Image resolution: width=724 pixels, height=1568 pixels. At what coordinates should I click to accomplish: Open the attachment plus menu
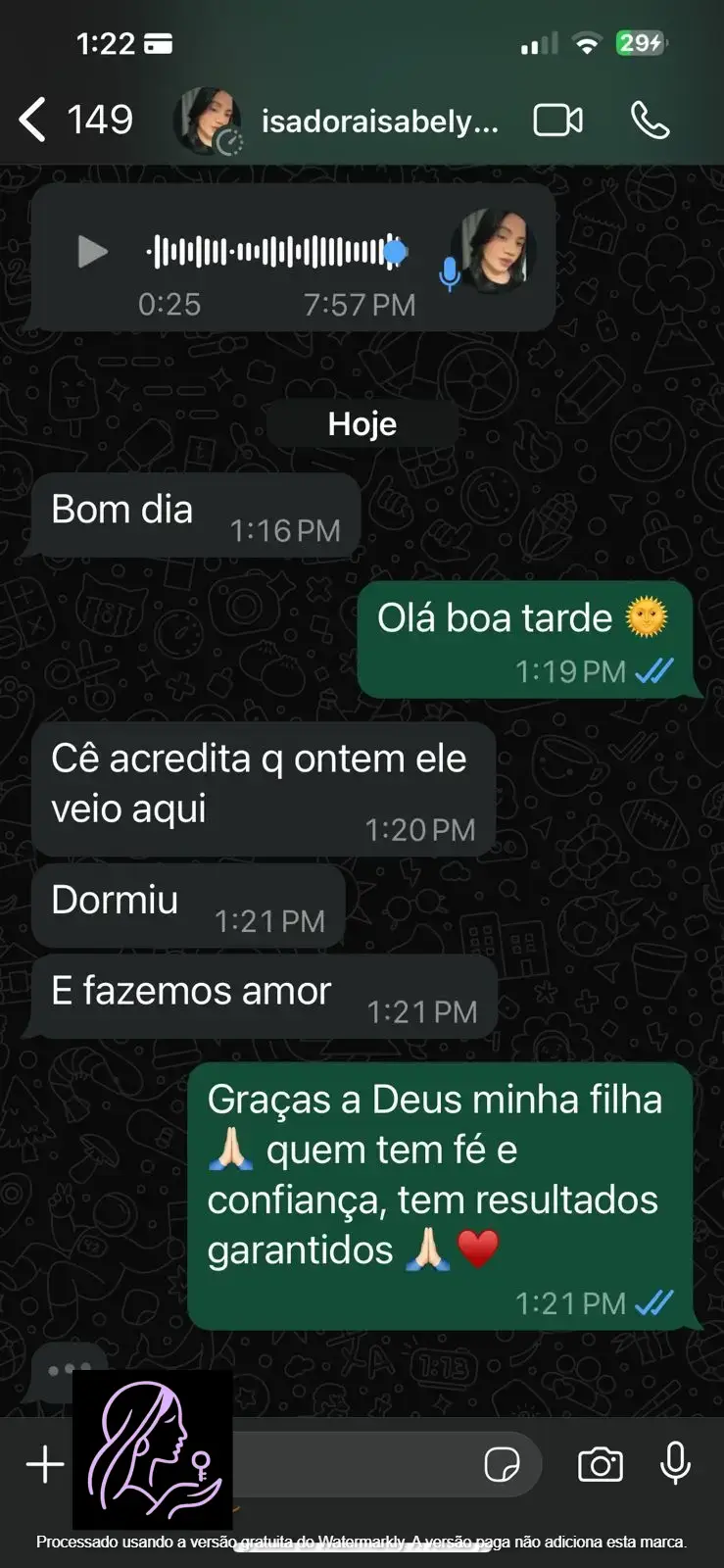(x=45, y=1465)
